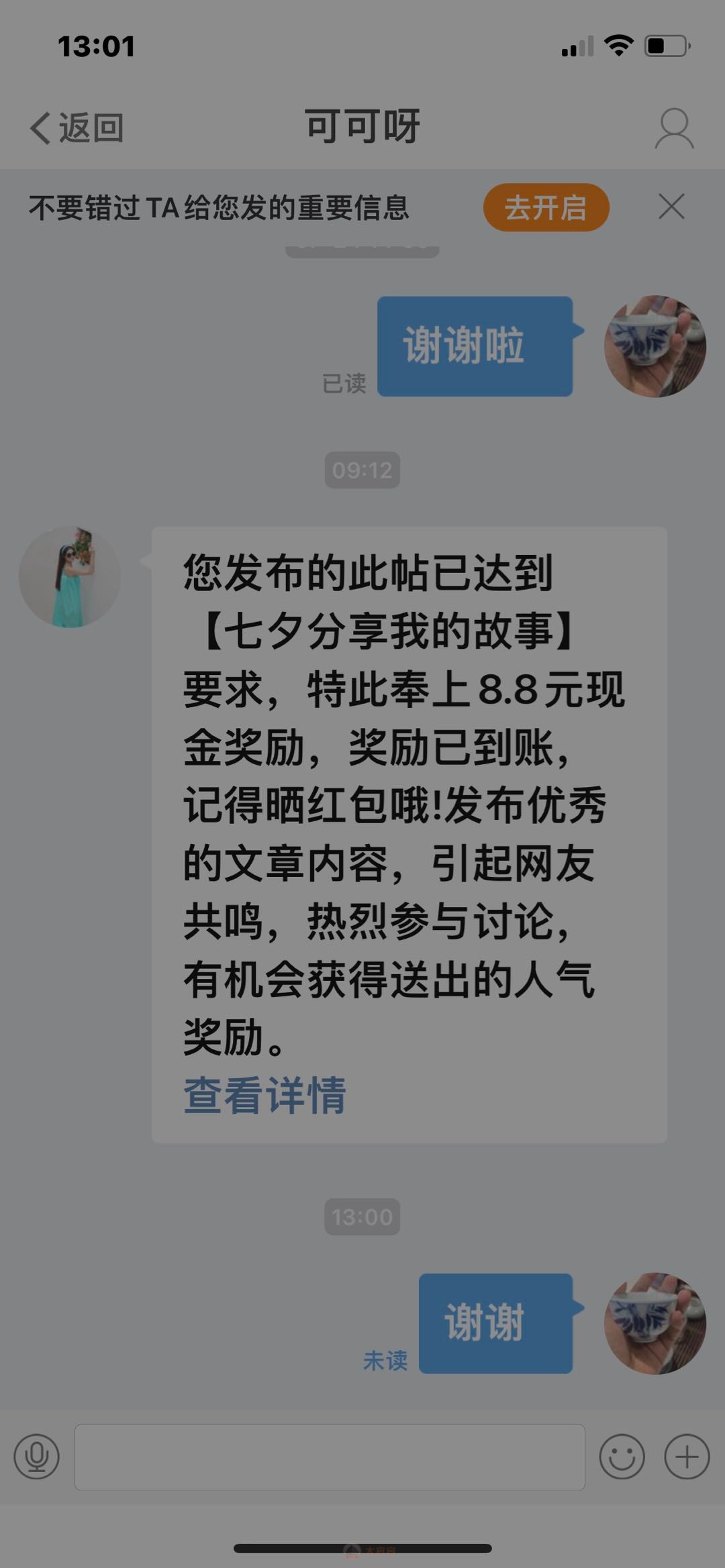Open the emoji picker

622,1457
